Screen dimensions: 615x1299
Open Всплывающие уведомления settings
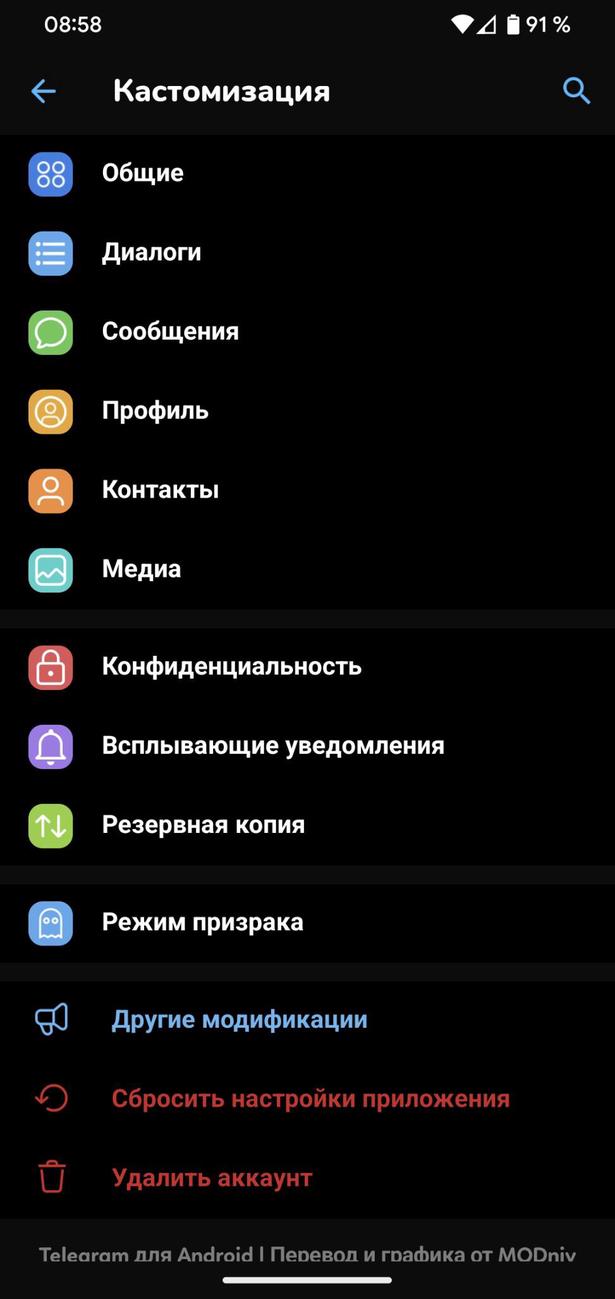(272, 745)
